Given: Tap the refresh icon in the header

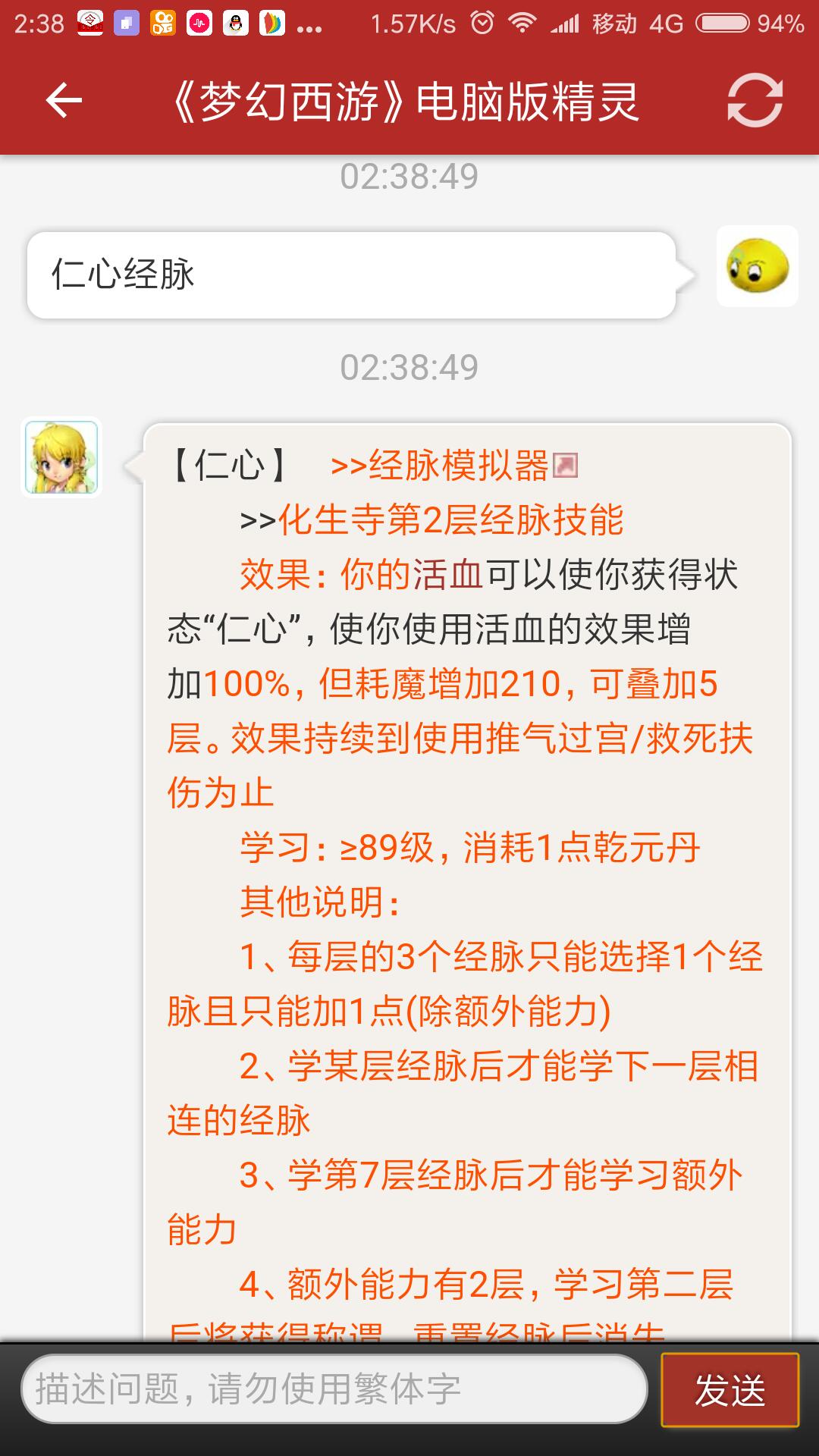Looking at the screenshot, I should click(755, 101).
